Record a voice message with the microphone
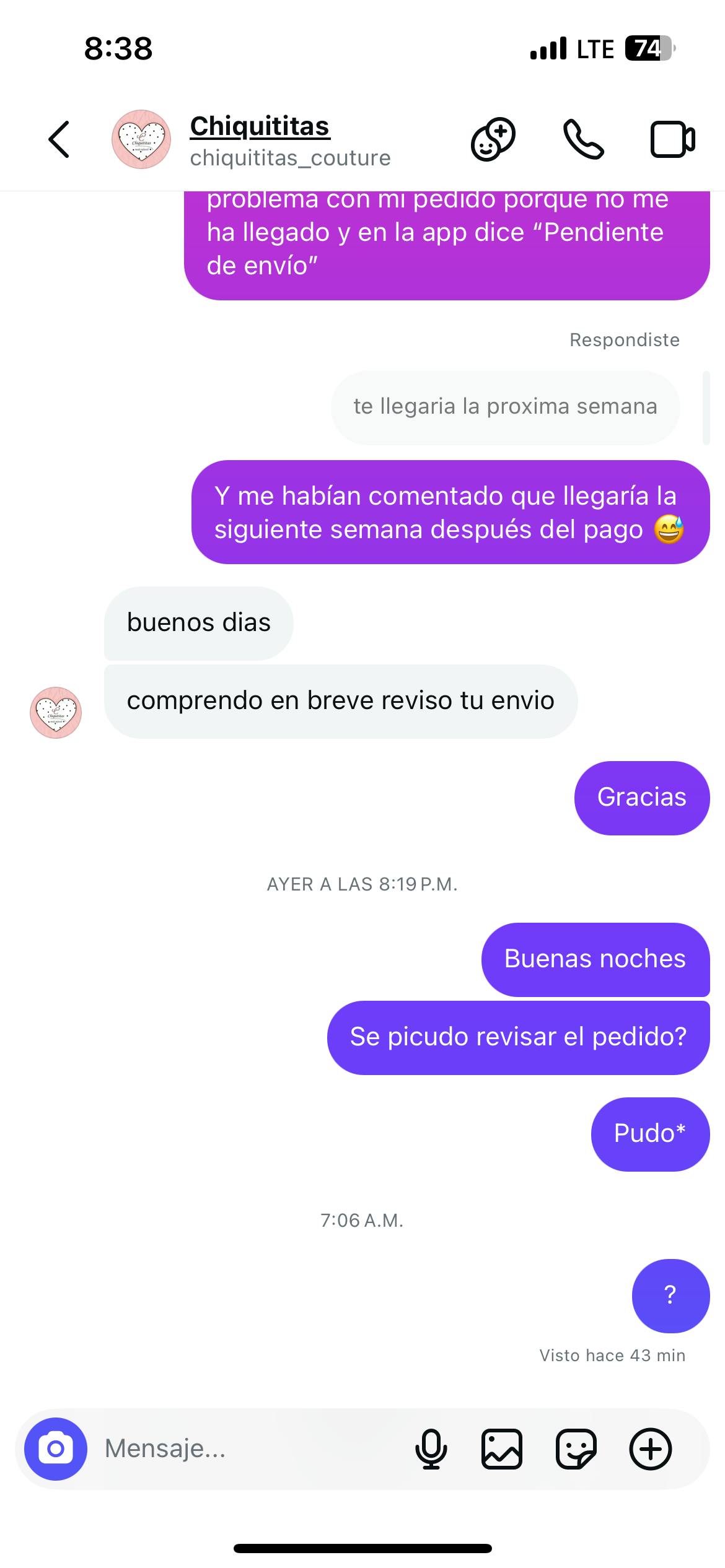The height and width of the screenshot is (1568, 725). coord(431,1449)
